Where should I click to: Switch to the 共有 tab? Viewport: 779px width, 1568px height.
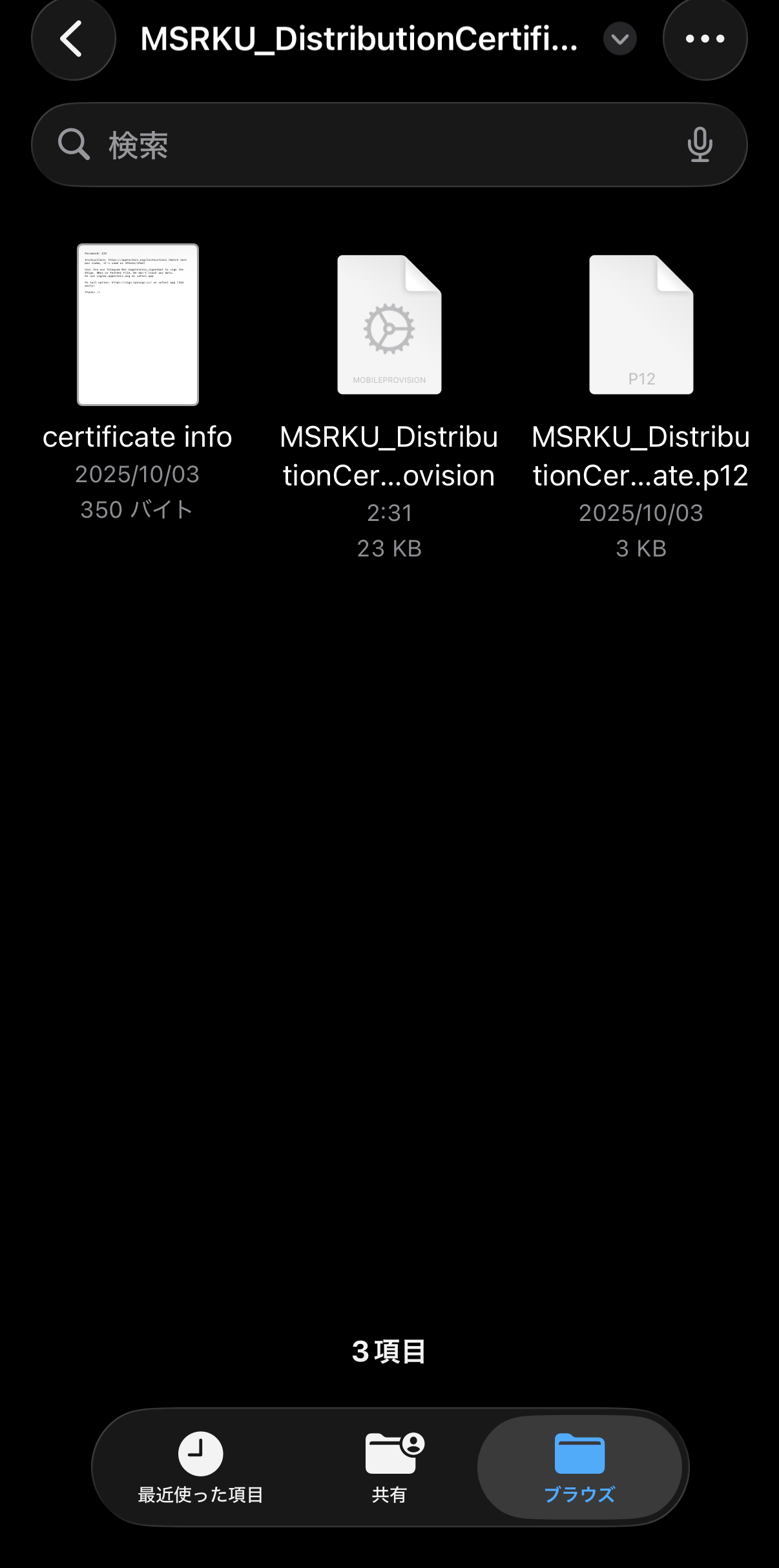[x=389, y=1467]
